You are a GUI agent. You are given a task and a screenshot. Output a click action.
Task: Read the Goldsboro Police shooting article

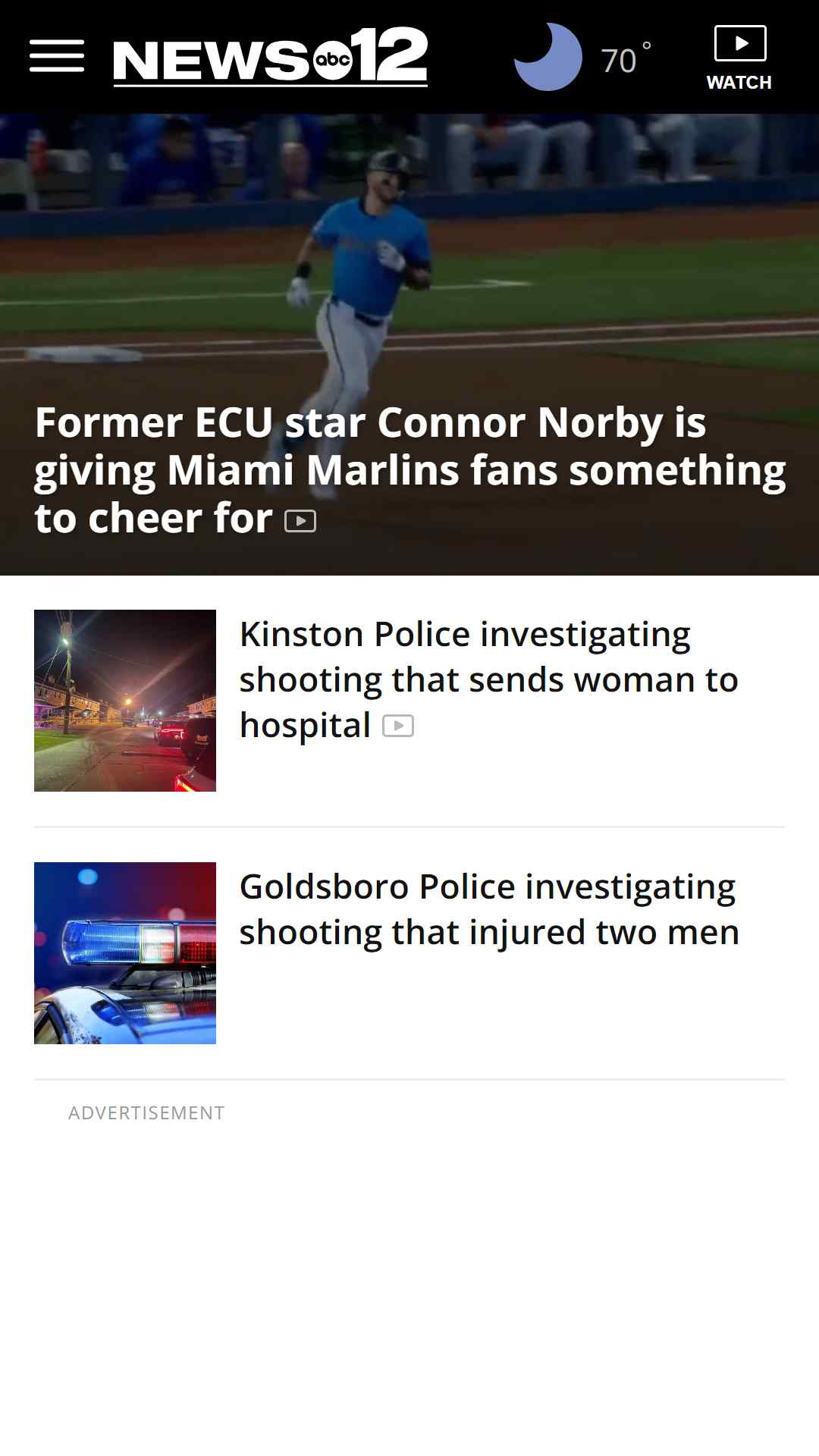click(489, 909)
